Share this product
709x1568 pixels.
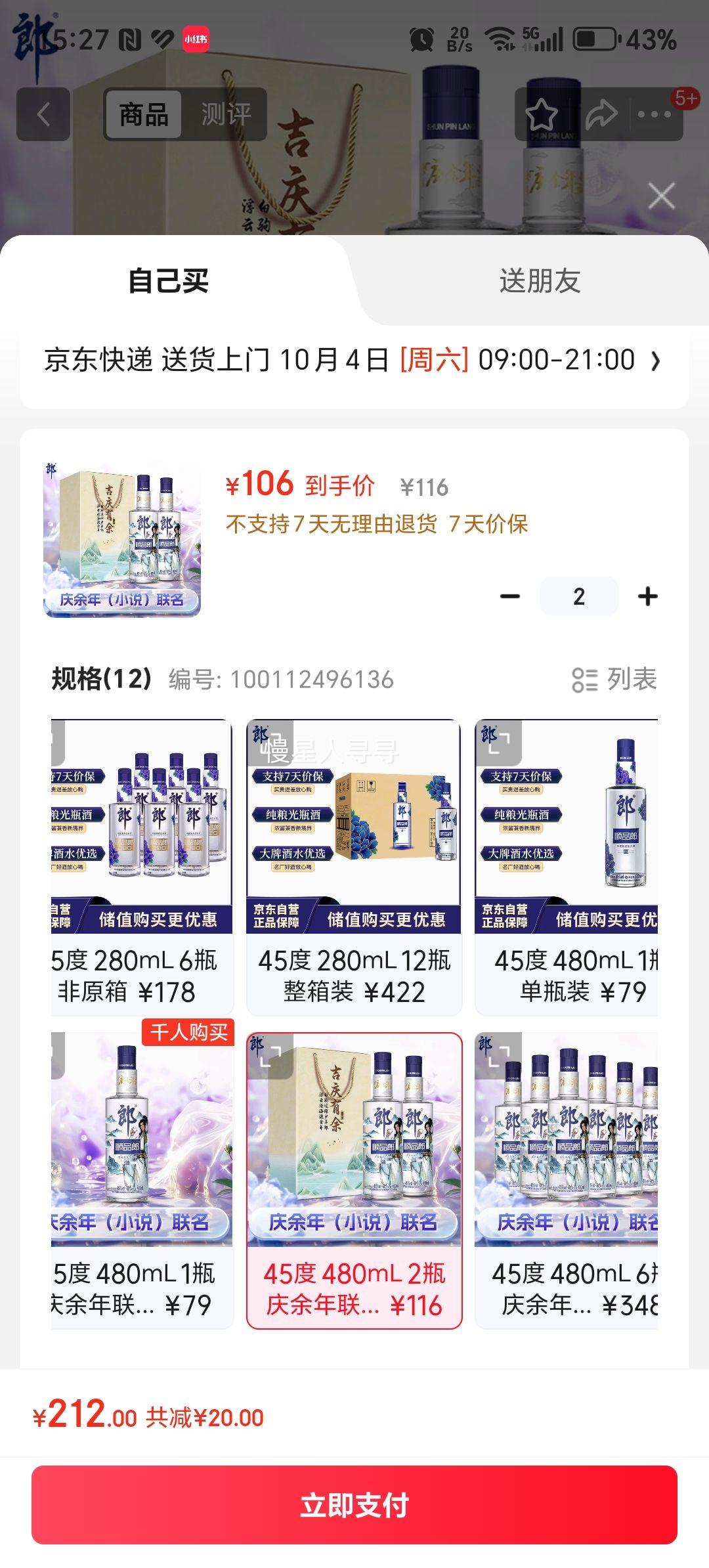pos(601,115)
